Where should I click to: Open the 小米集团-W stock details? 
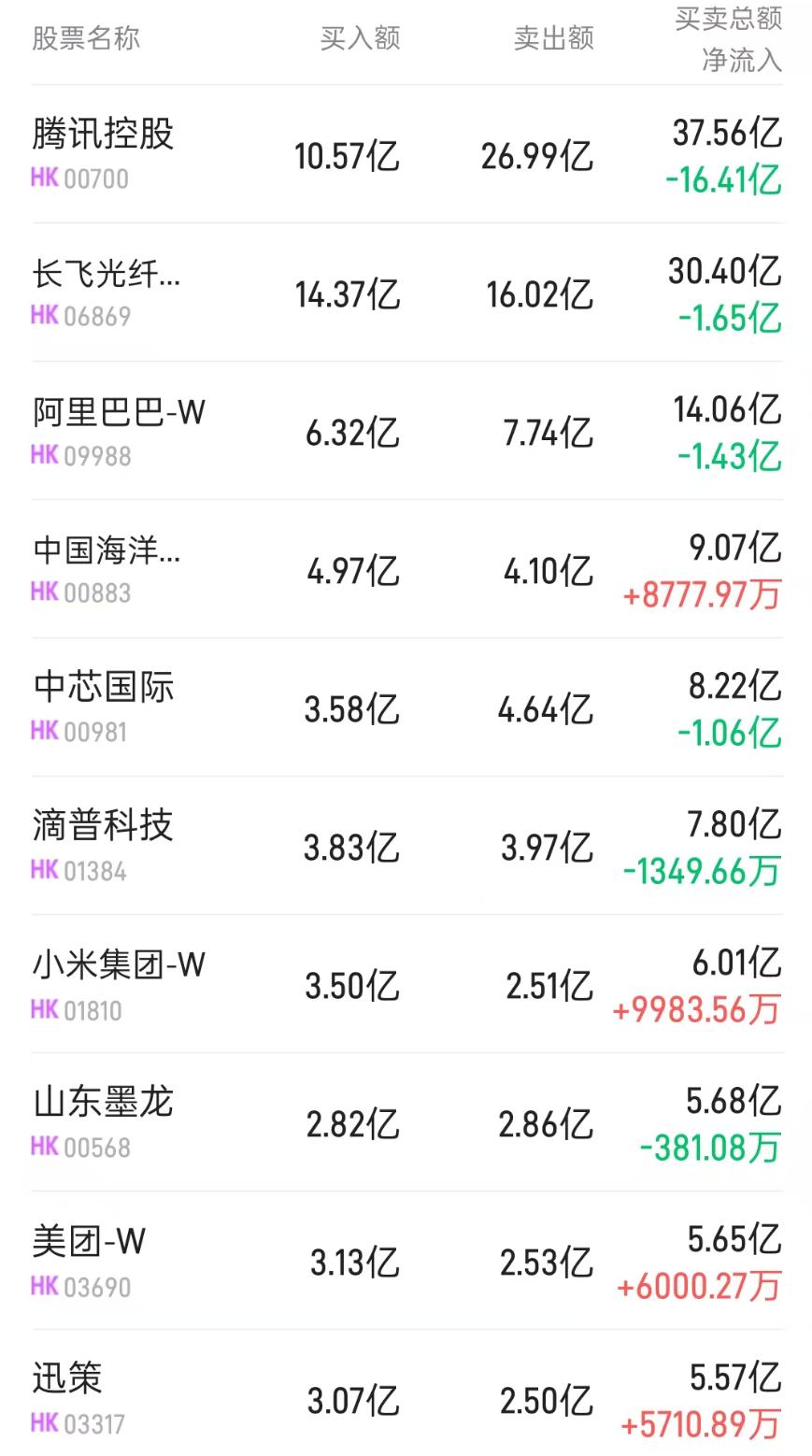[112, 965]
